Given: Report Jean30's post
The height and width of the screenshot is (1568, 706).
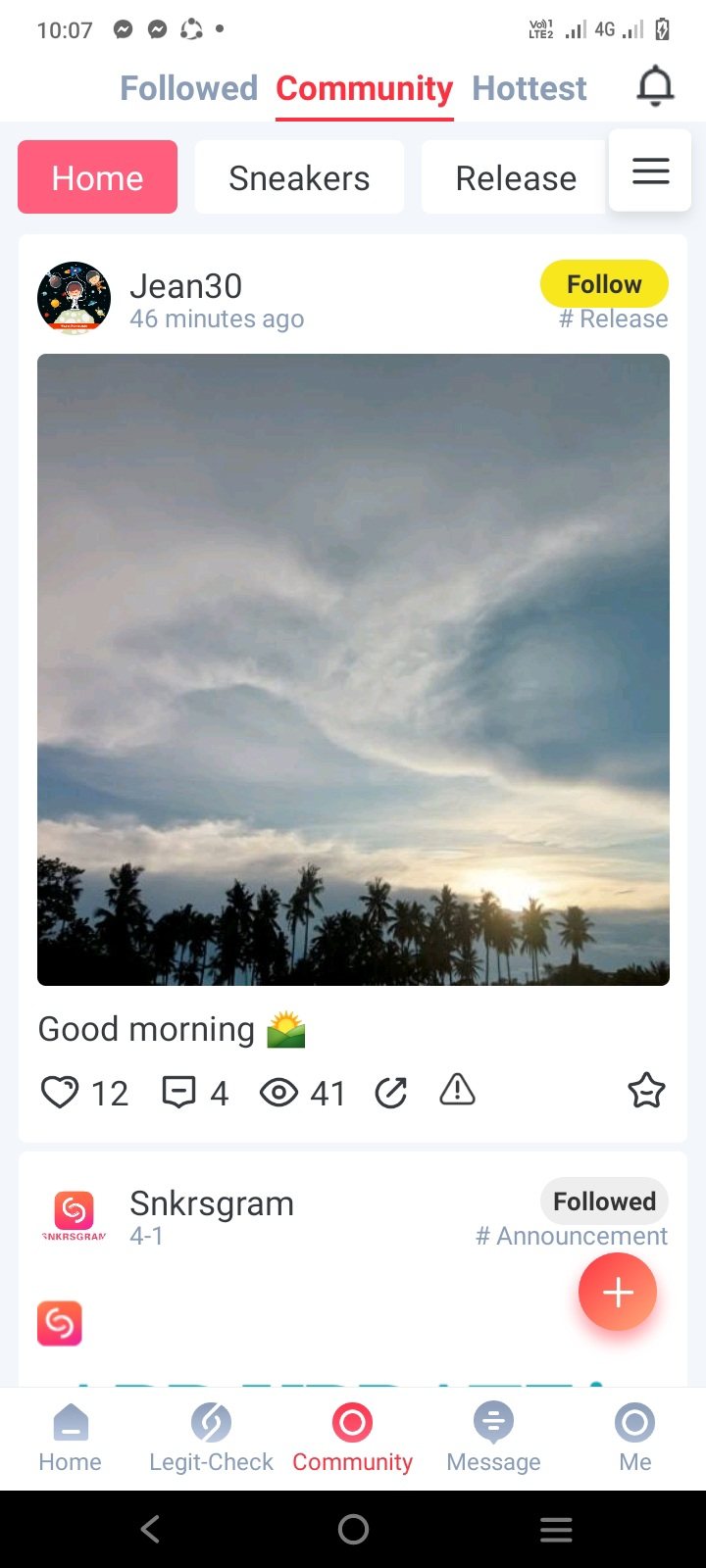Looking at the screenshot, I should tap(457, 1090).
